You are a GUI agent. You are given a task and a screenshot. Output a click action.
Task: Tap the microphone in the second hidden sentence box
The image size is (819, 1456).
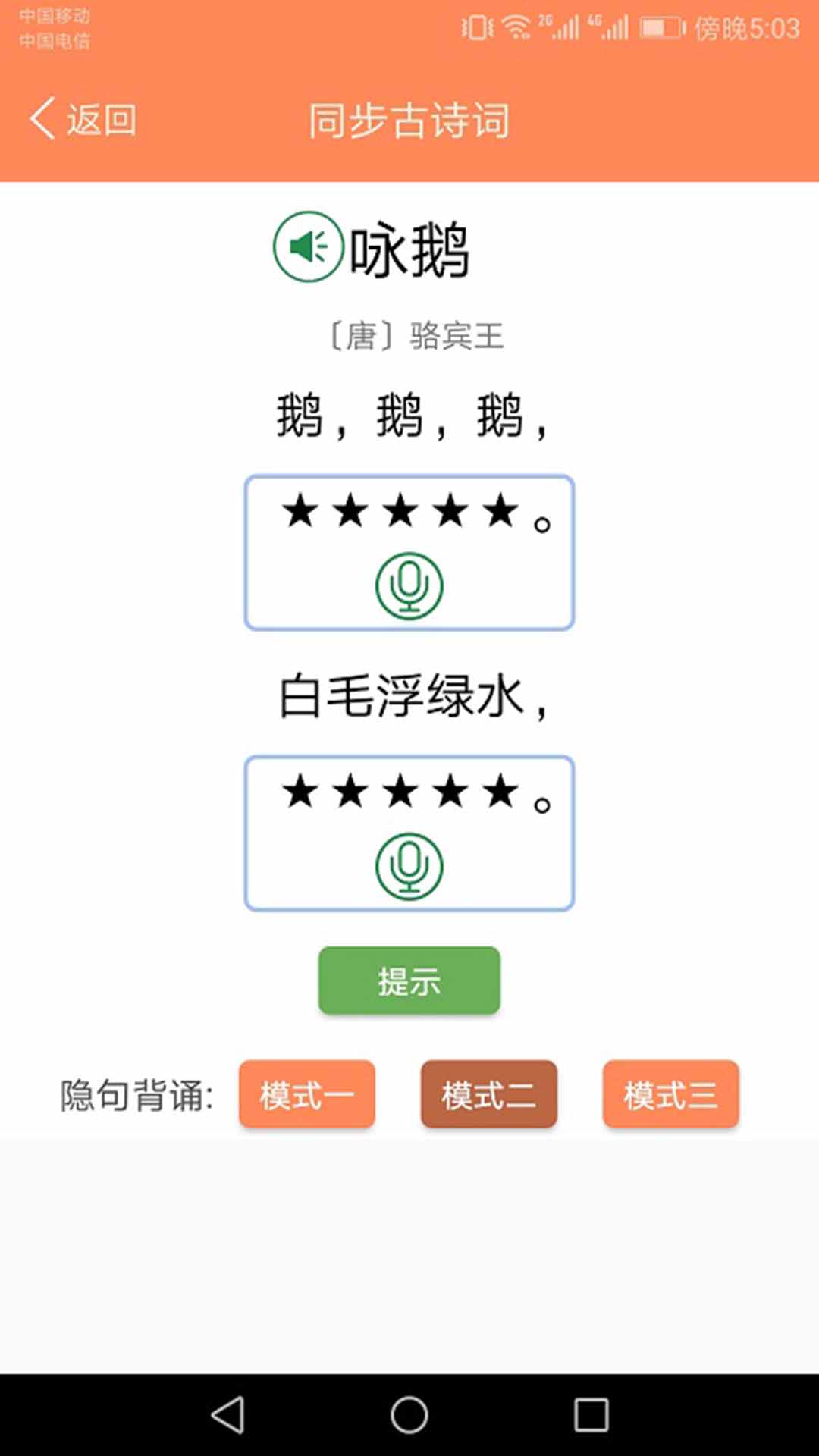pyautogui.click(x=408, y=866)
